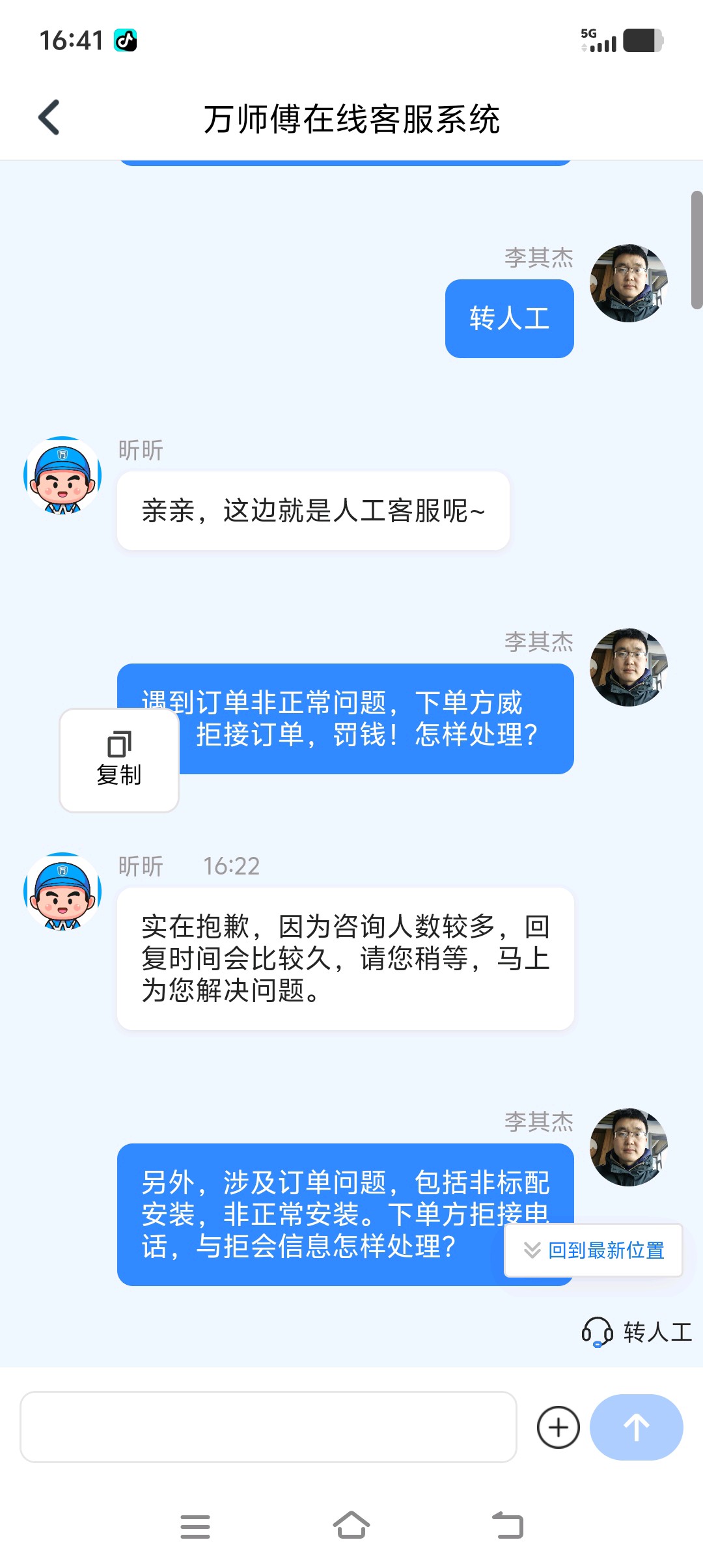Viewport: 703px width, 1568px height.
Task: Tap the 转人工 blue message bubble
Action: pyautogui.click(x=508, y=318)
